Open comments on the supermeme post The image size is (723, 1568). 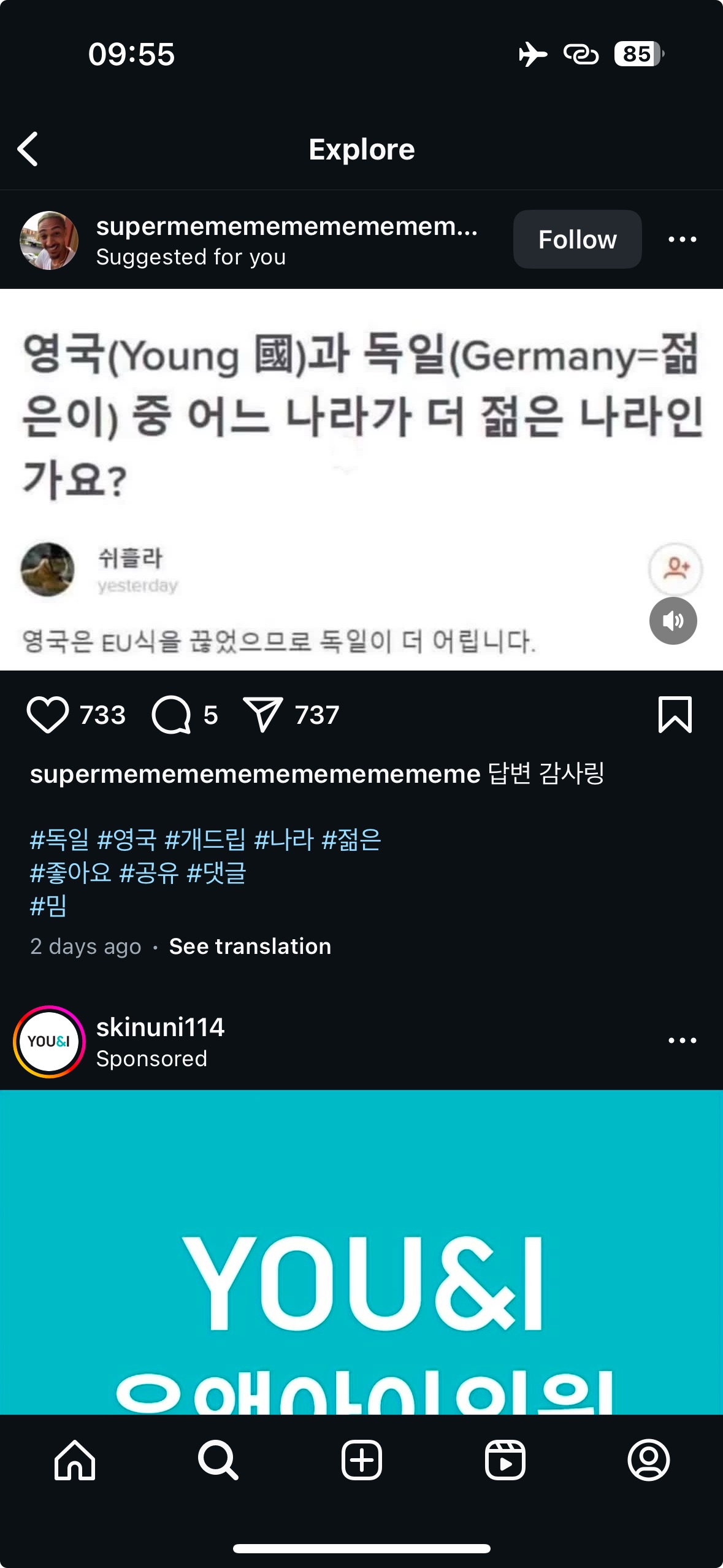(x=172, y=715)
